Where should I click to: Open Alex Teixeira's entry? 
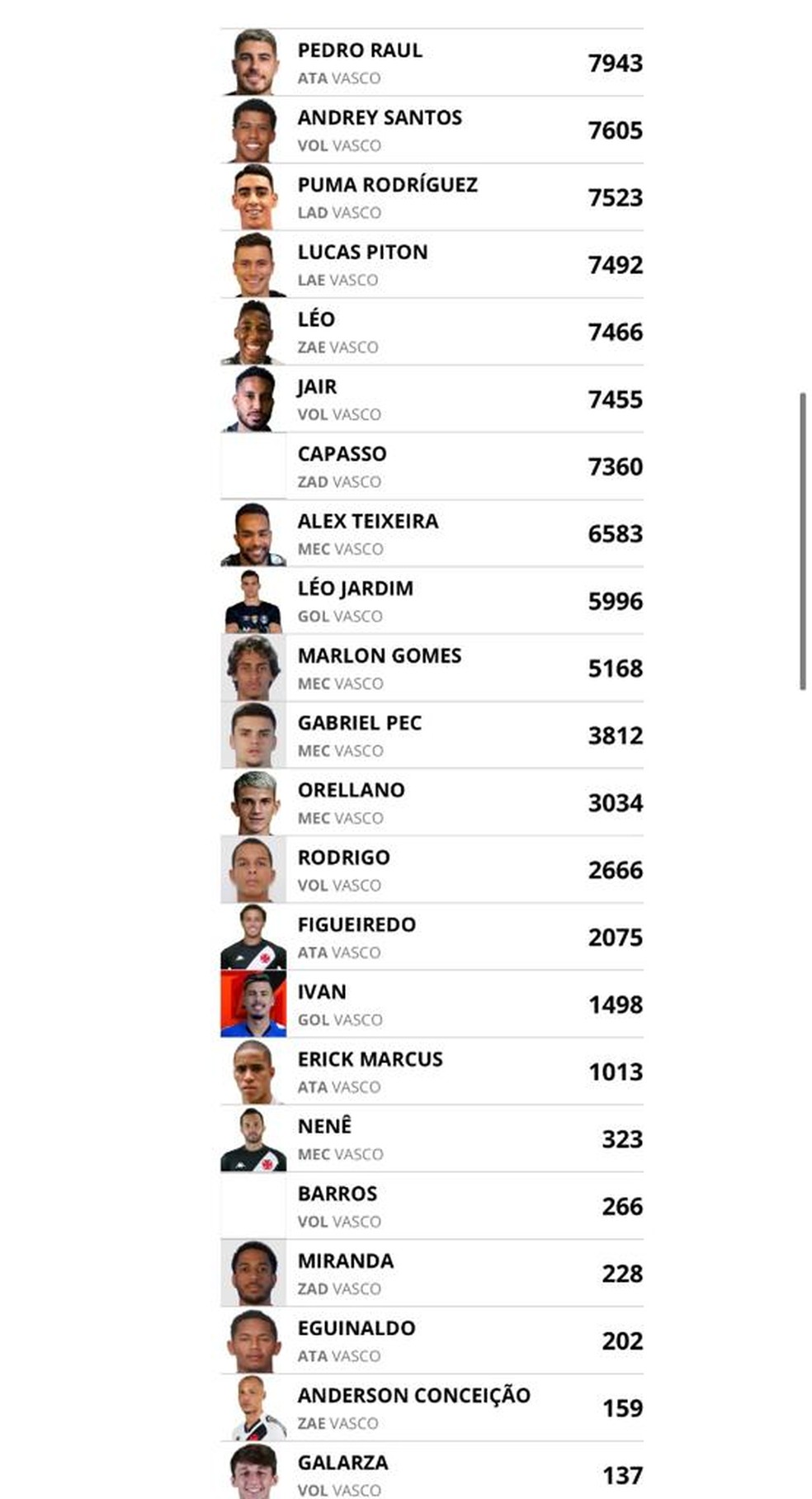click(x=432, y=534)
